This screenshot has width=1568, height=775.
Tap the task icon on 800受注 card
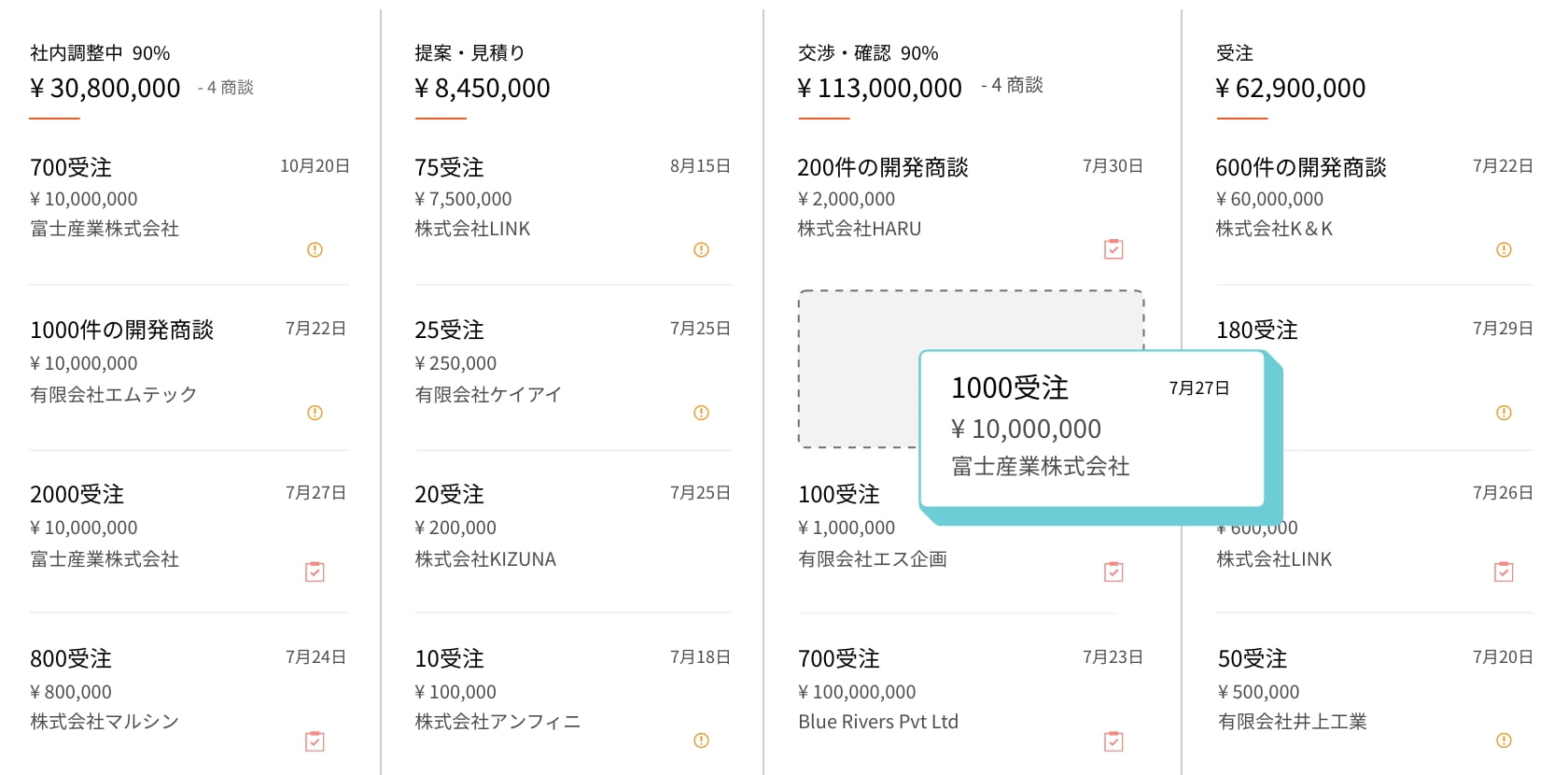pyautogui.click(x=315, y=741)
